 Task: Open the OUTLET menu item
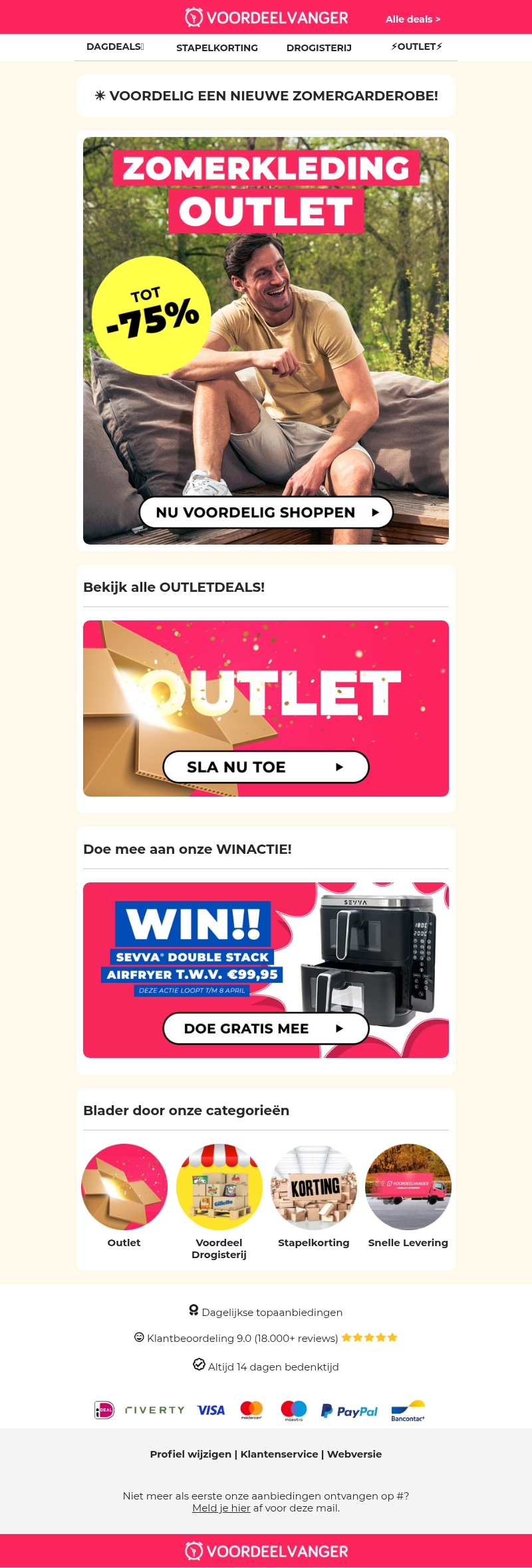[416, 47]
